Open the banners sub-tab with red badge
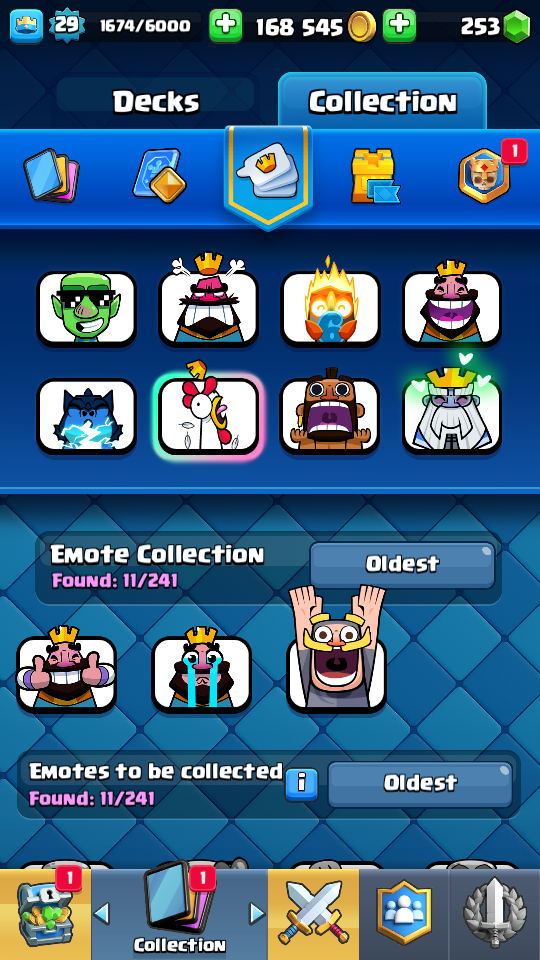Image resolution: width=540 pixels, height=960 pixels. pos(485,175)
